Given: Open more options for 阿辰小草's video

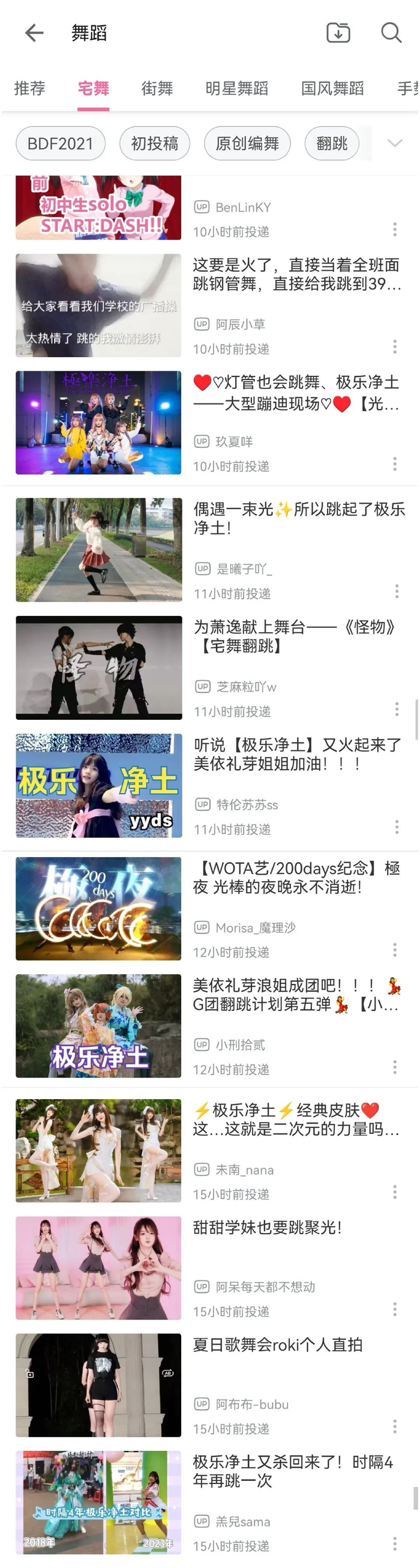Looking at the screenshot, I should click(x=395, y=347).
